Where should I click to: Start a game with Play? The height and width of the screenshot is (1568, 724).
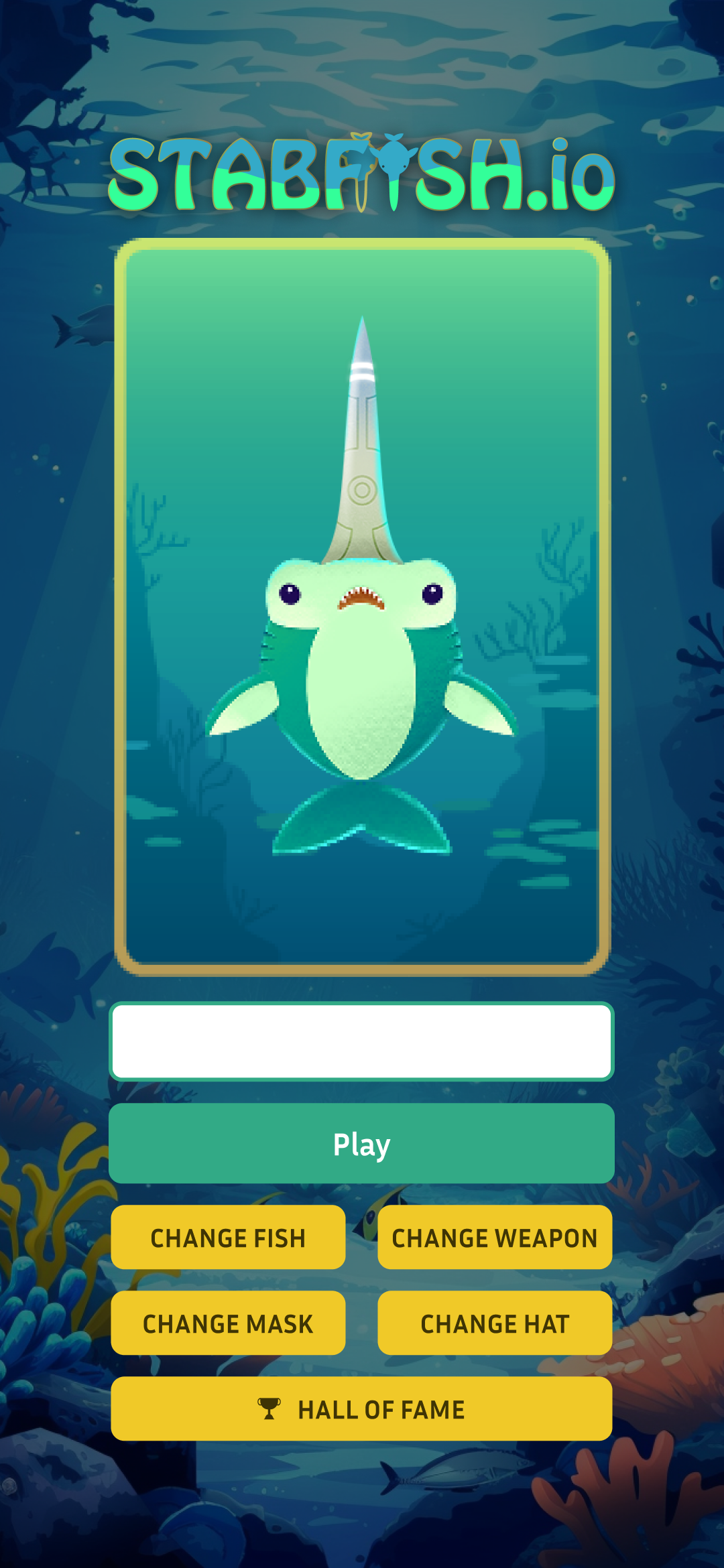tap(362, 1142)
